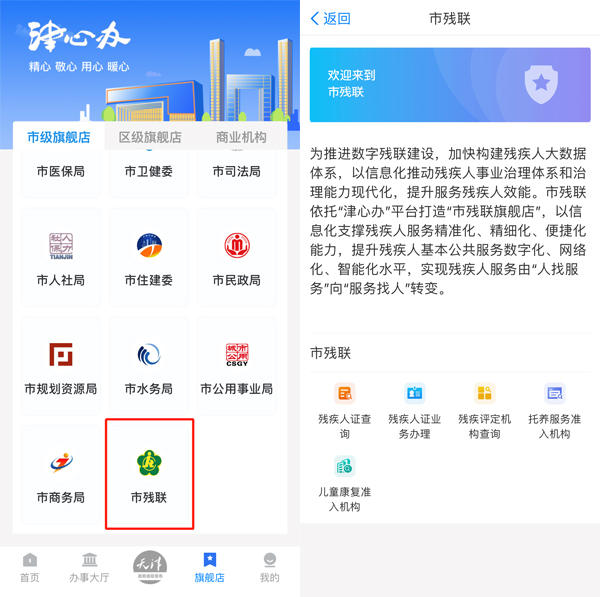The height and width of the screenshot is (597, 600).
Task: Open the 残疾评定机构查询 service
Action: (x=485, y=410)
